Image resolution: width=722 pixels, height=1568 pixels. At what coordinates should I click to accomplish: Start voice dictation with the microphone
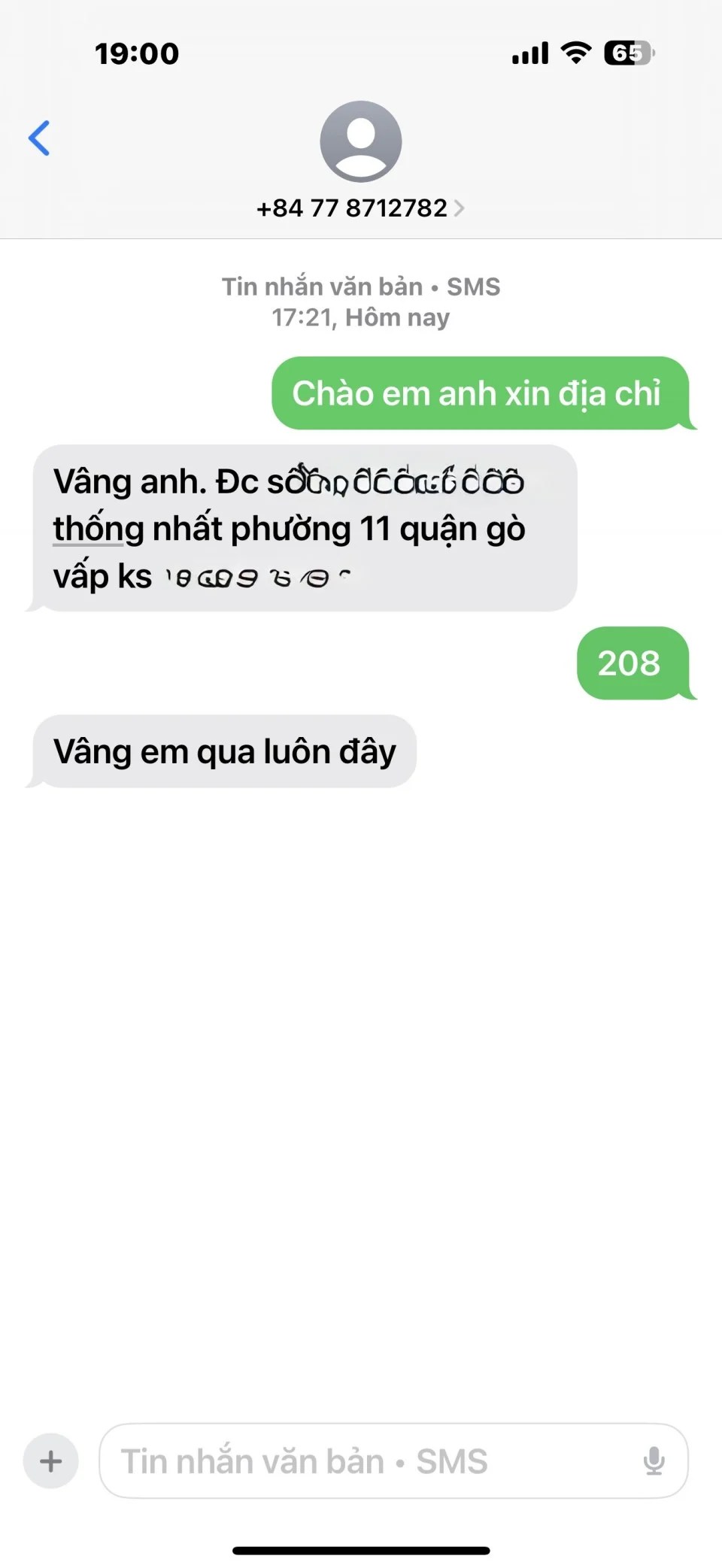point(654,1461)
